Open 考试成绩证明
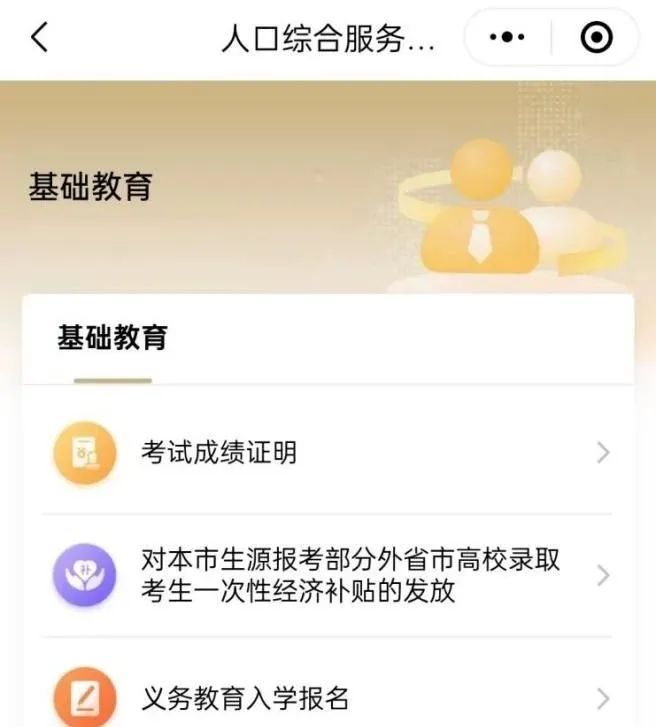The width and height of the screenshot is (656, 727). (328, 453)
